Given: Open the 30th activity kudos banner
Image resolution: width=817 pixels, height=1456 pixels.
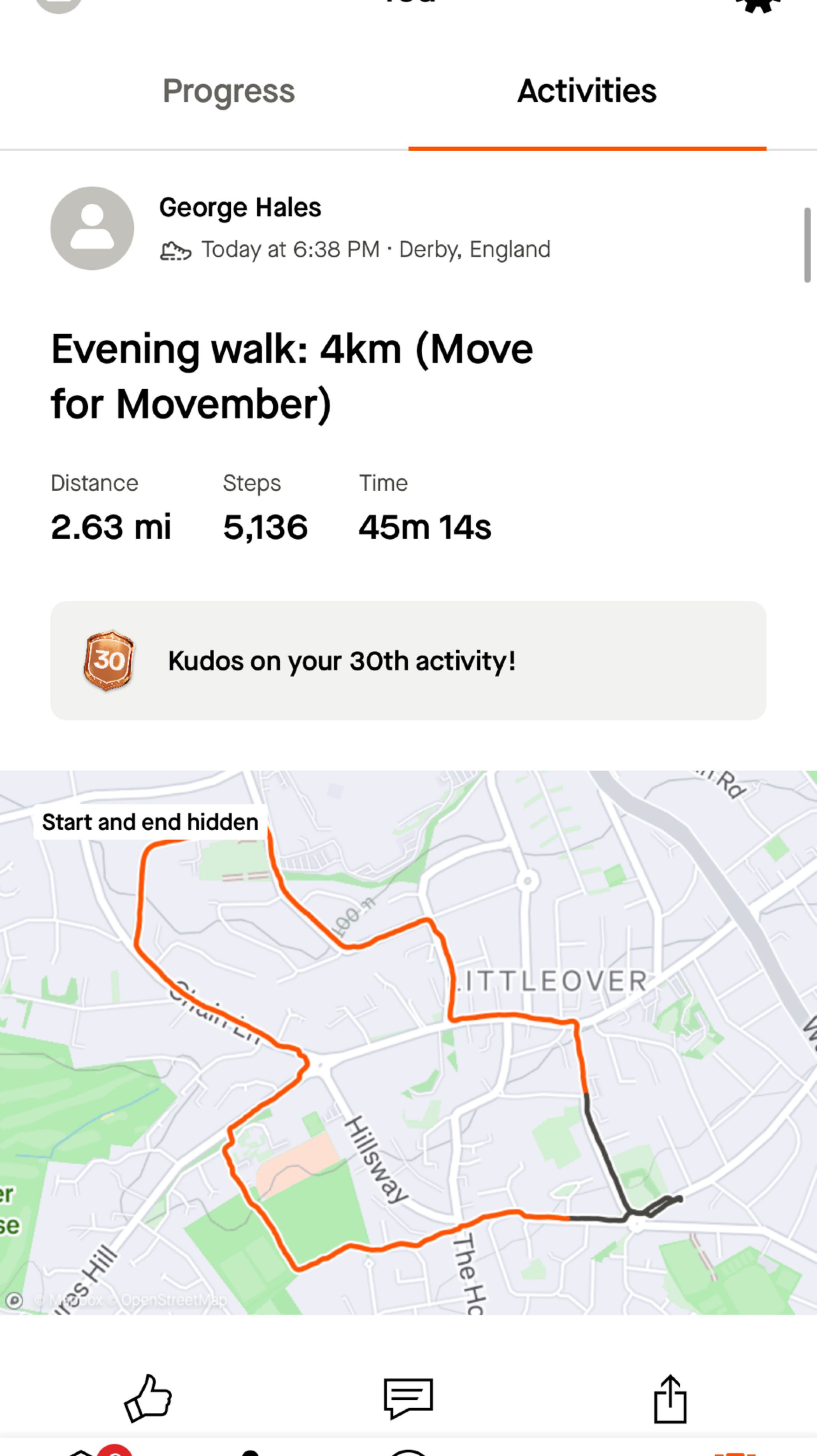Looking at the screenshot, I should coord(408,661).
